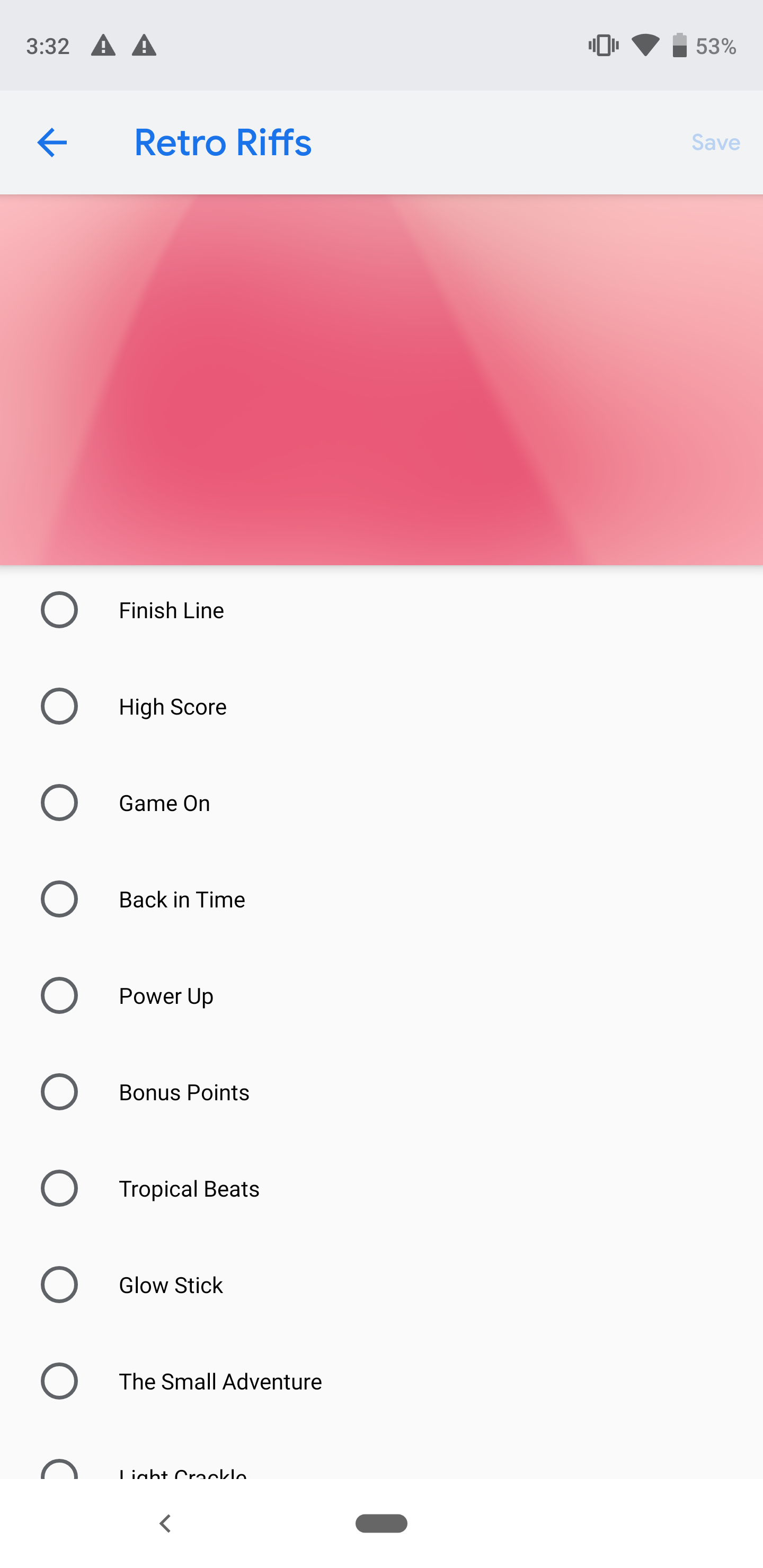The width and height of the screenshot is (763, 1568).
Task: Tap the system back button
Action: point(164,1524)
